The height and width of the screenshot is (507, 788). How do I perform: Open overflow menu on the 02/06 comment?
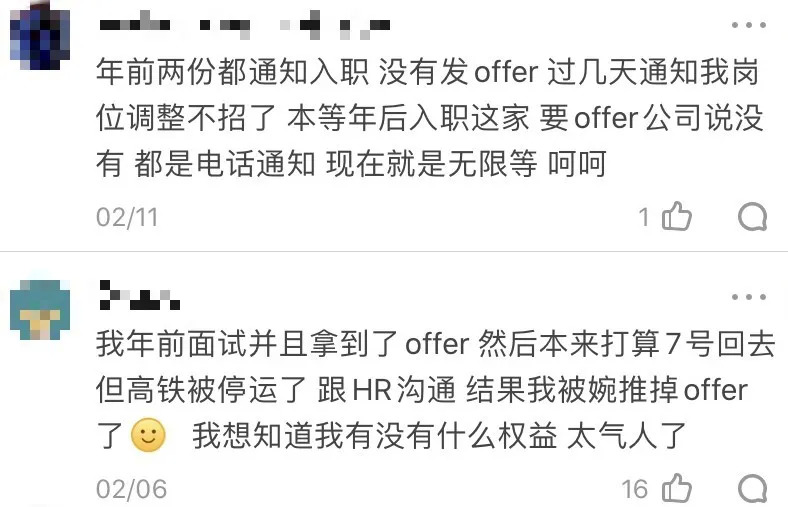tap(748, 297)
